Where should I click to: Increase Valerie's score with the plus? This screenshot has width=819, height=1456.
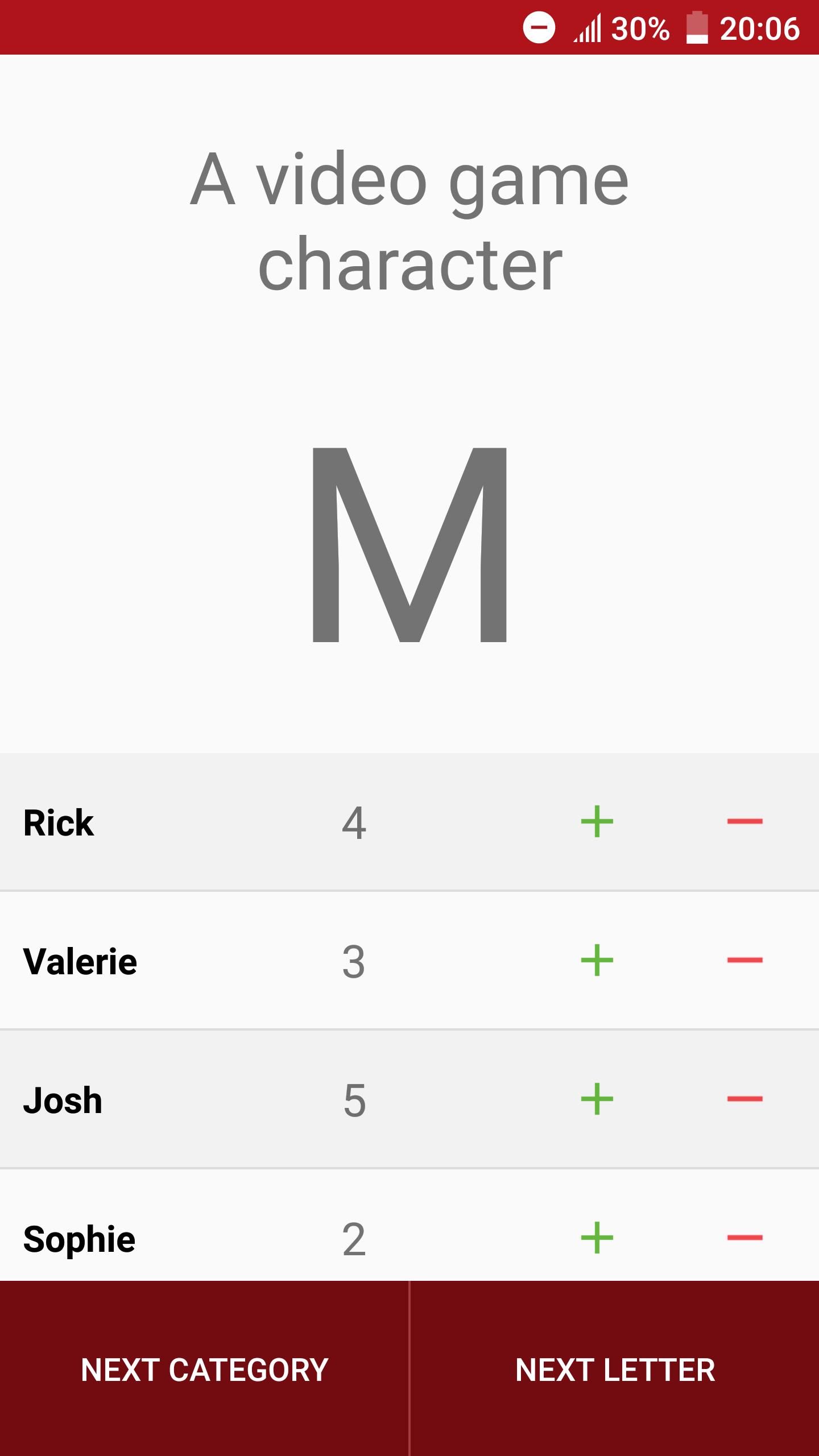pyautogui.click(x=597, y=960)
